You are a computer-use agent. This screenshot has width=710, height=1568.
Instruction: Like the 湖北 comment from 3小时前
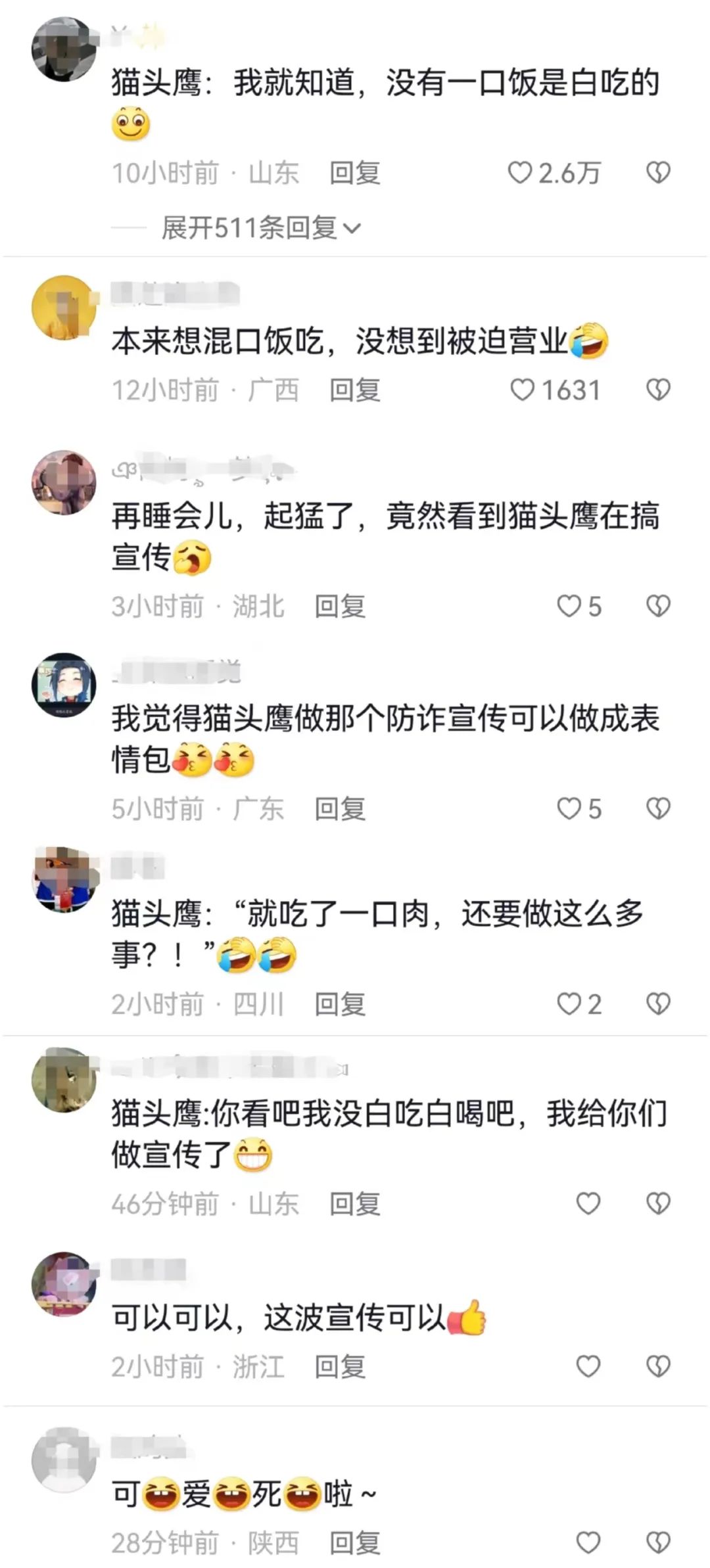click(x=569, y=606)
